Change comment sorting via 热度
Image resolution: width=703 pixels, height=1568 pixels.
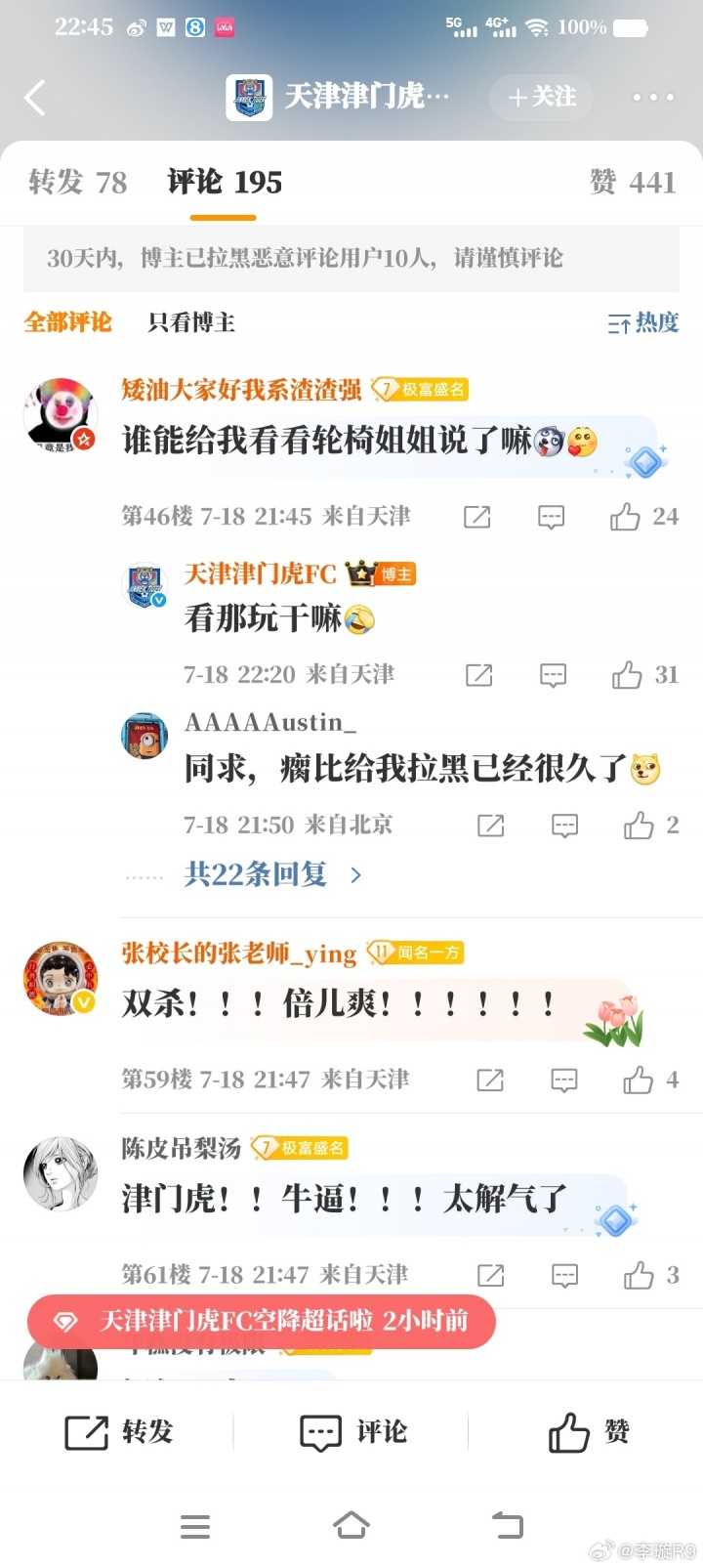(643, 322)
